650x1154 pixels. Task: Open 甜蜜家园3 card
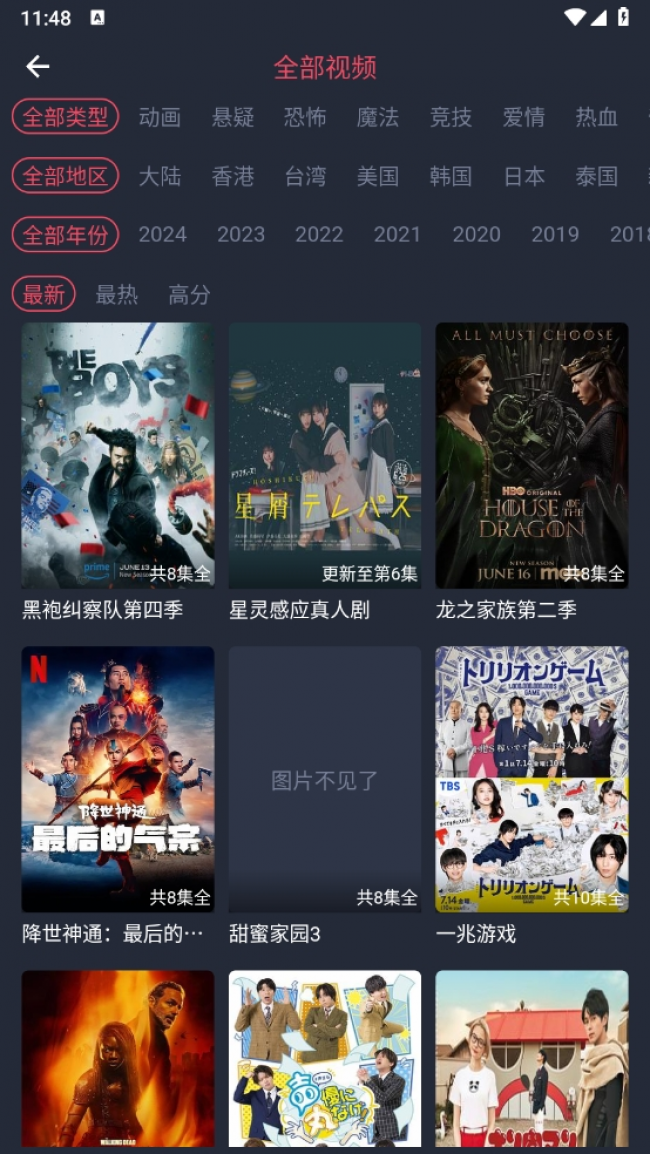325,796
